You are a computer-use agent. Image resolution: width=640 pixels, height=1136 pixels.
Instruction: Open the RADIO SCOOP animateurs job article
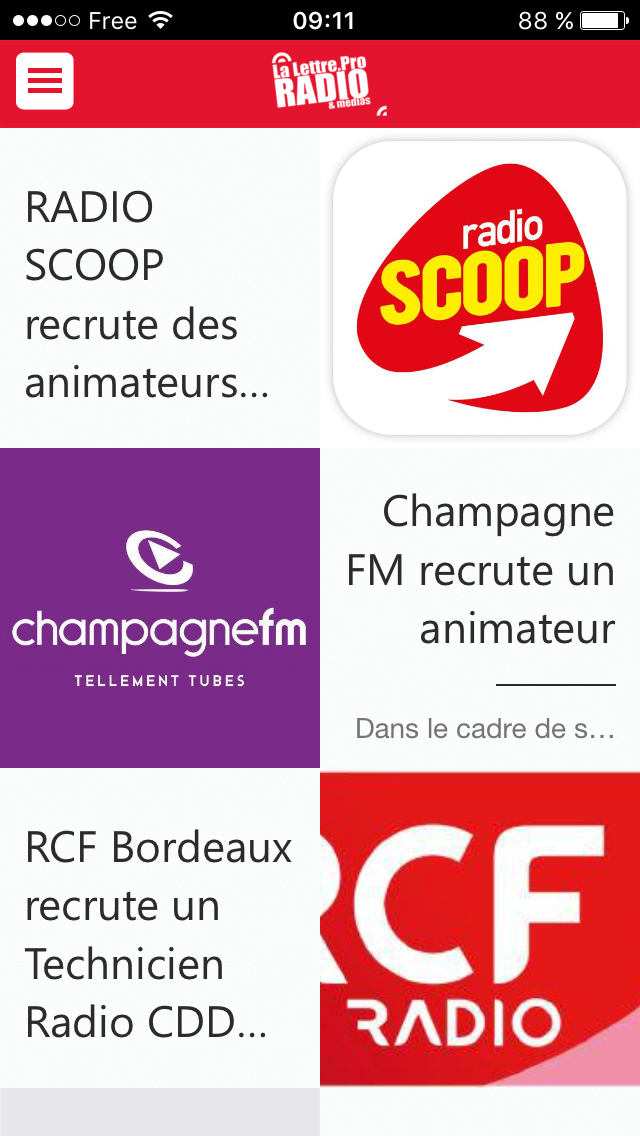(148, 295)
